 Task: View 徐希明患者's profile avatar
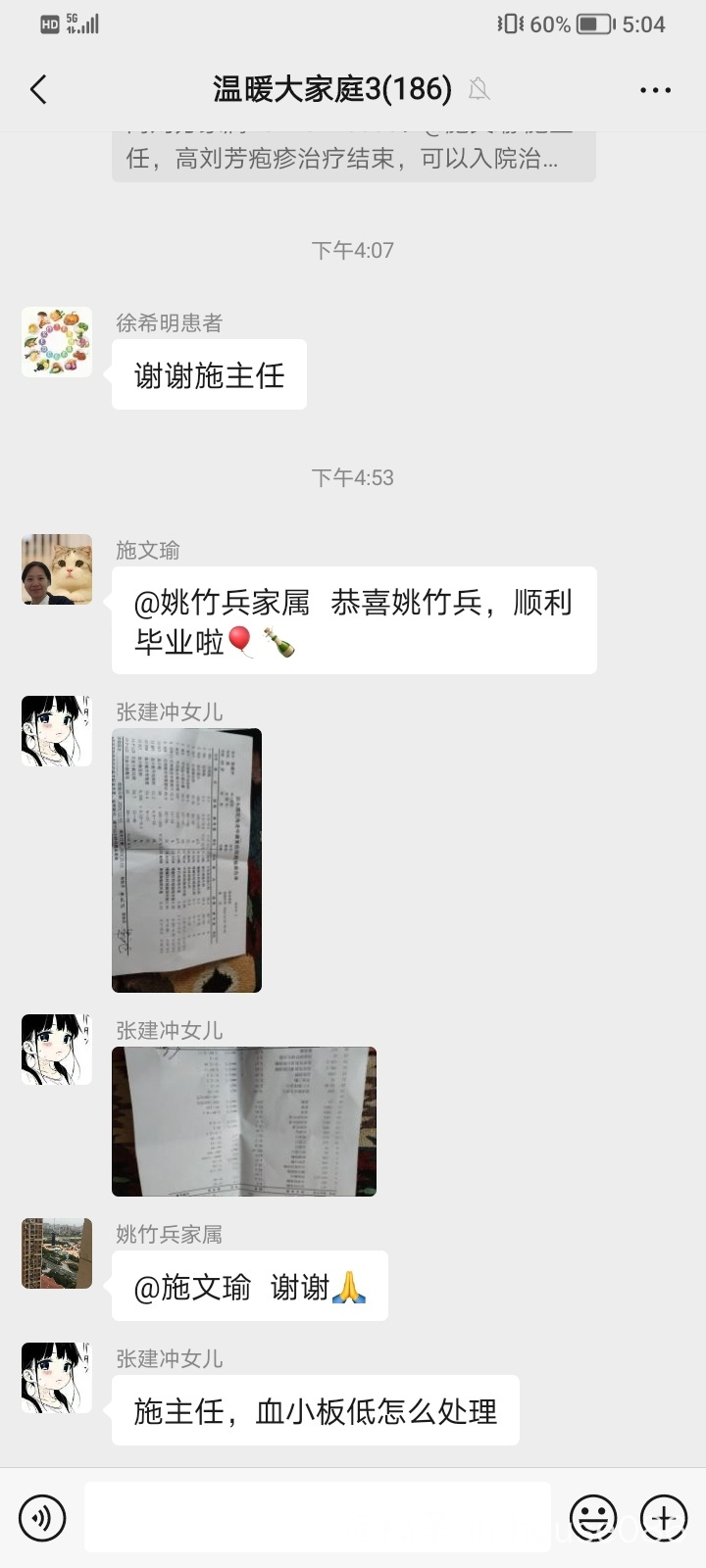pos(57,342)
